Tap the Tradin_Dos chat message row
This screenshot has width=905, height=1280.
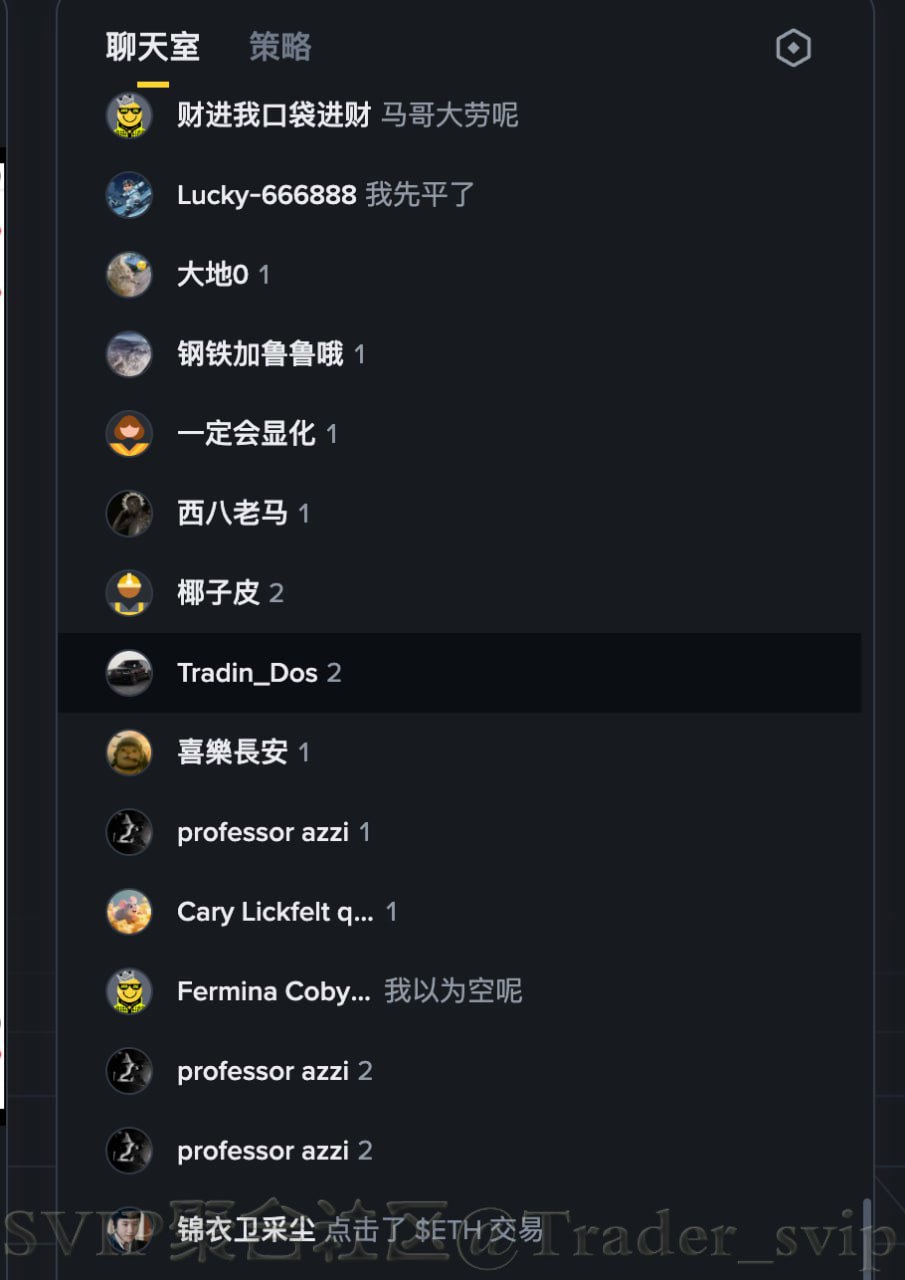pos(459,673)
